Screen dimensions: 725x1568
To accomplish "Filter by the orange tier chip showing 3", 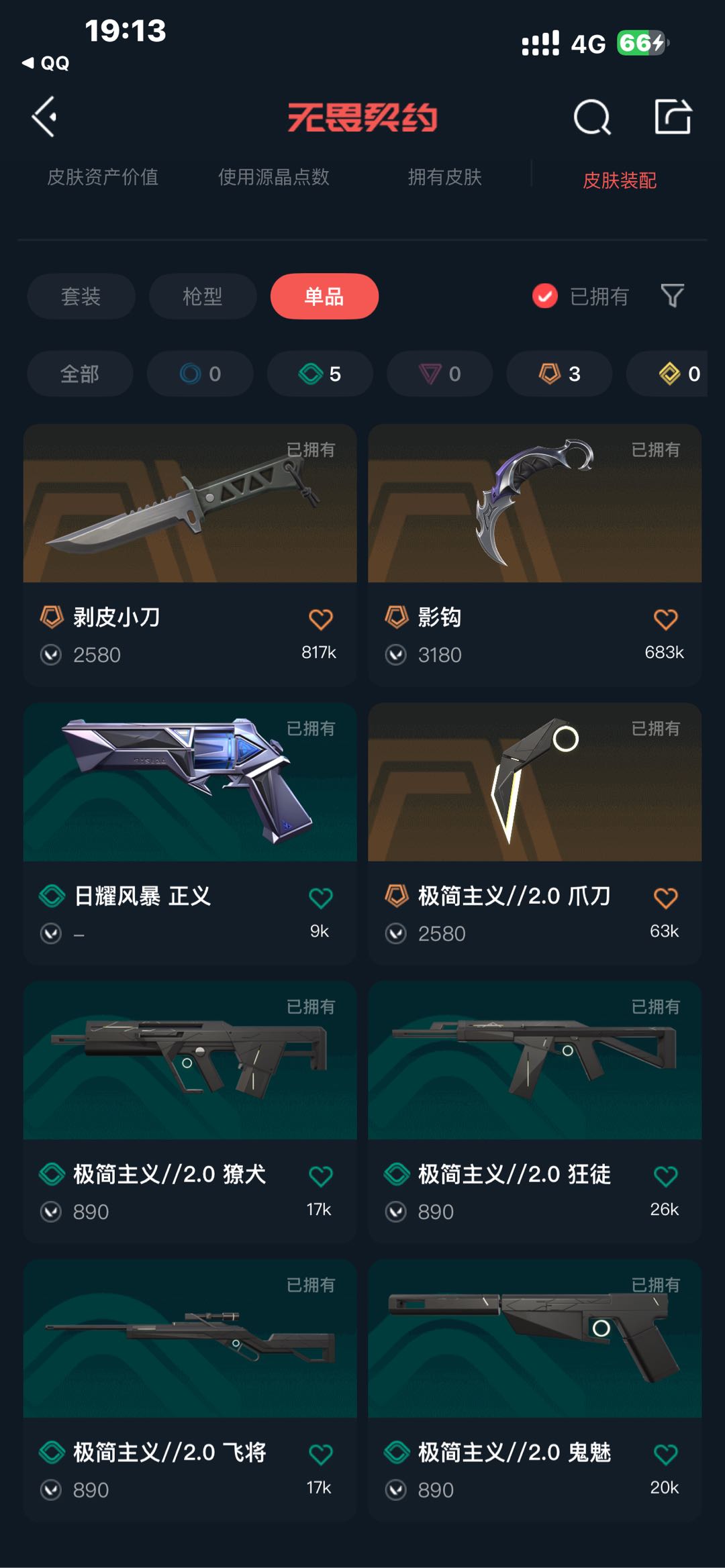I will pos(559,374).
